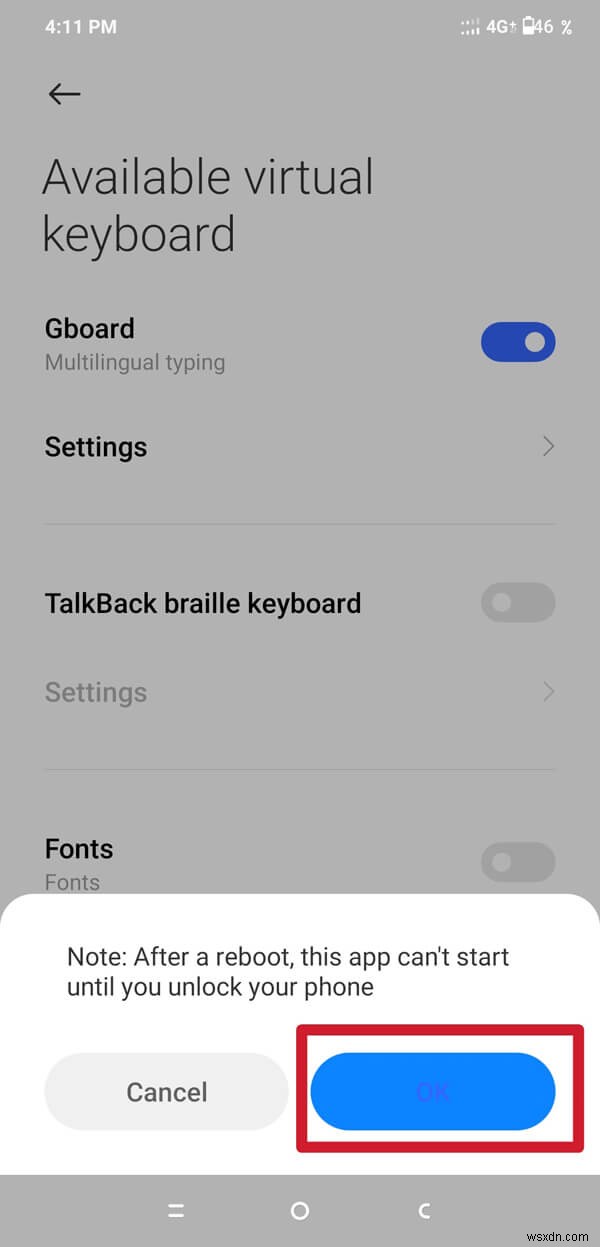Cancel the reboot note dialog
The height and width of the screenshot is (1247, 600).
click(x=166, y=1091)
